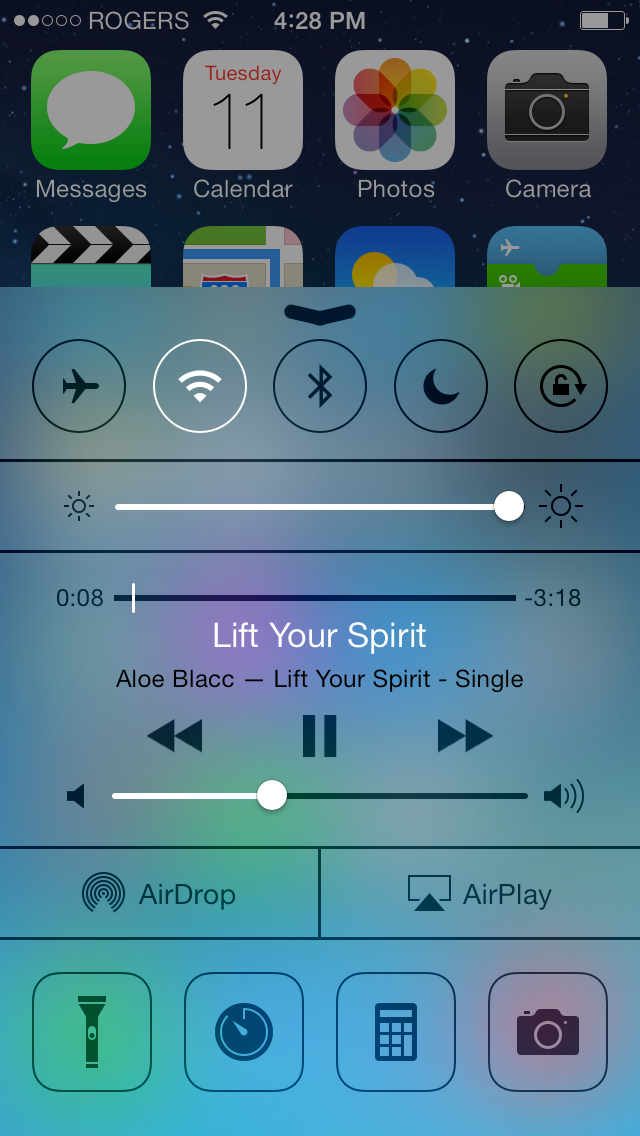Tap the volume slider to change volume
The width and height of the screenshot is (640, 1136).
coord(320,796)
